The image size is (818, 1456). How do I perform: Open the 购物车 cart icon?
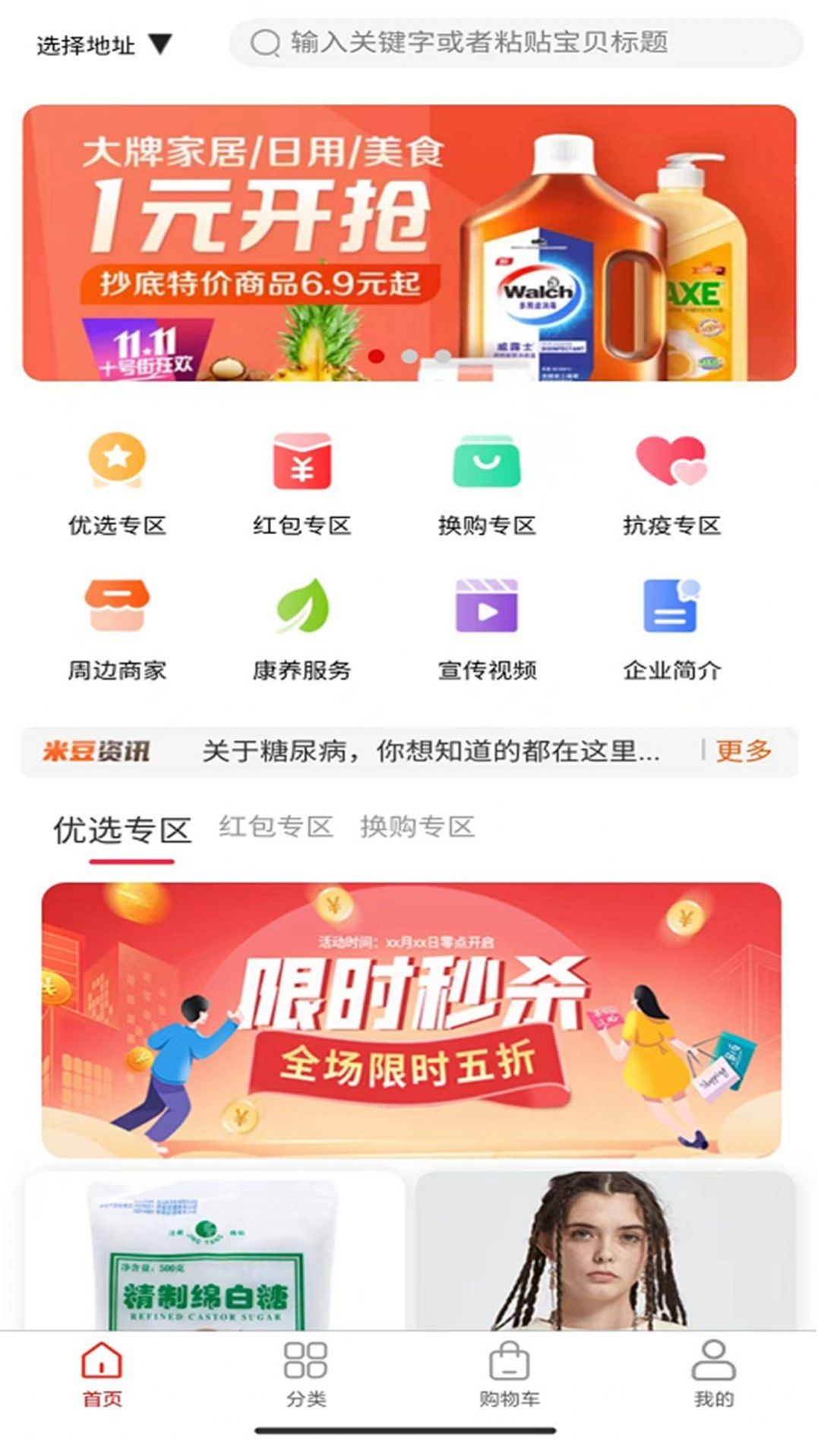510,1371
